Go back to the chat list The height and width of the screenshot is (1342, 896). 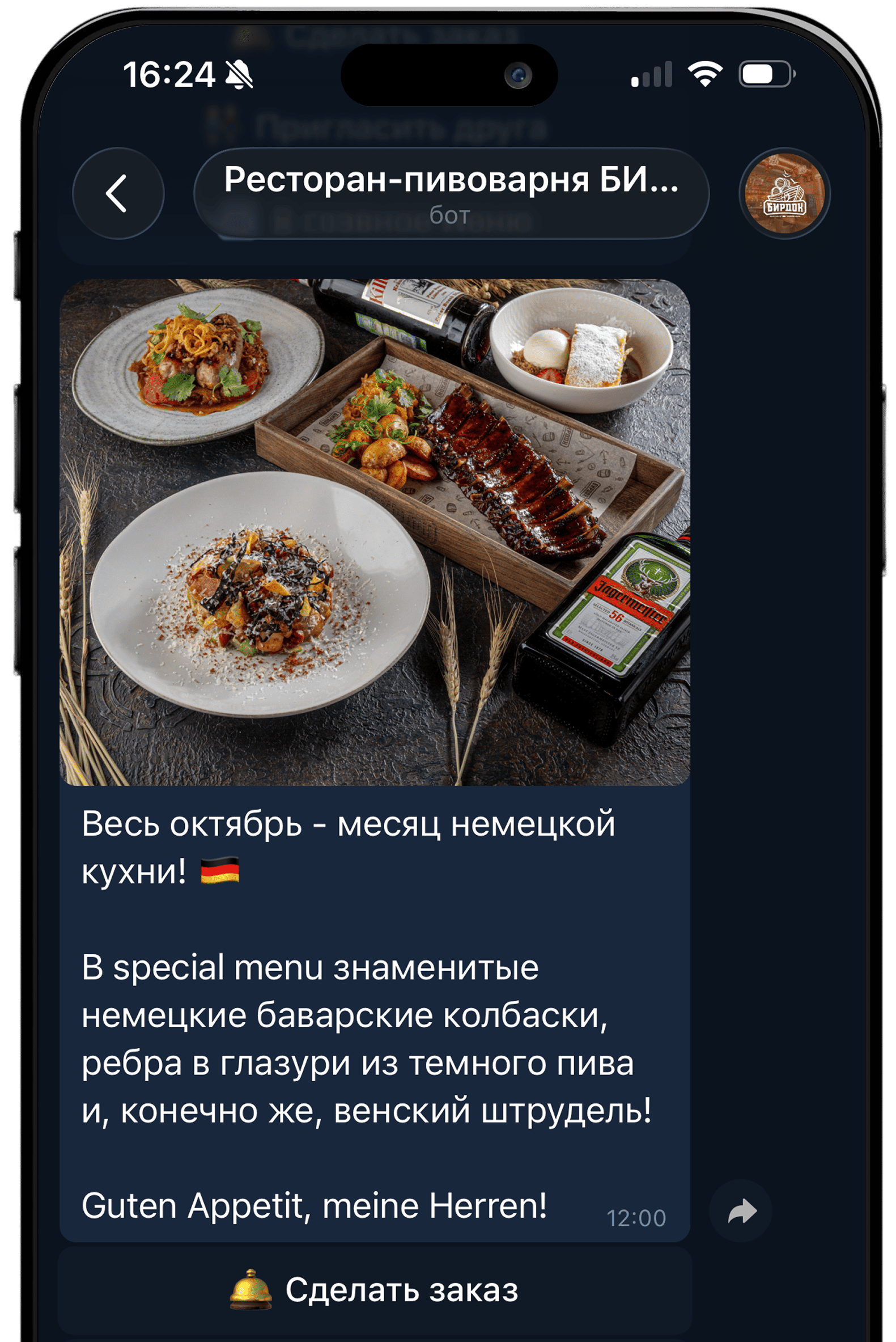coord(118,193)
